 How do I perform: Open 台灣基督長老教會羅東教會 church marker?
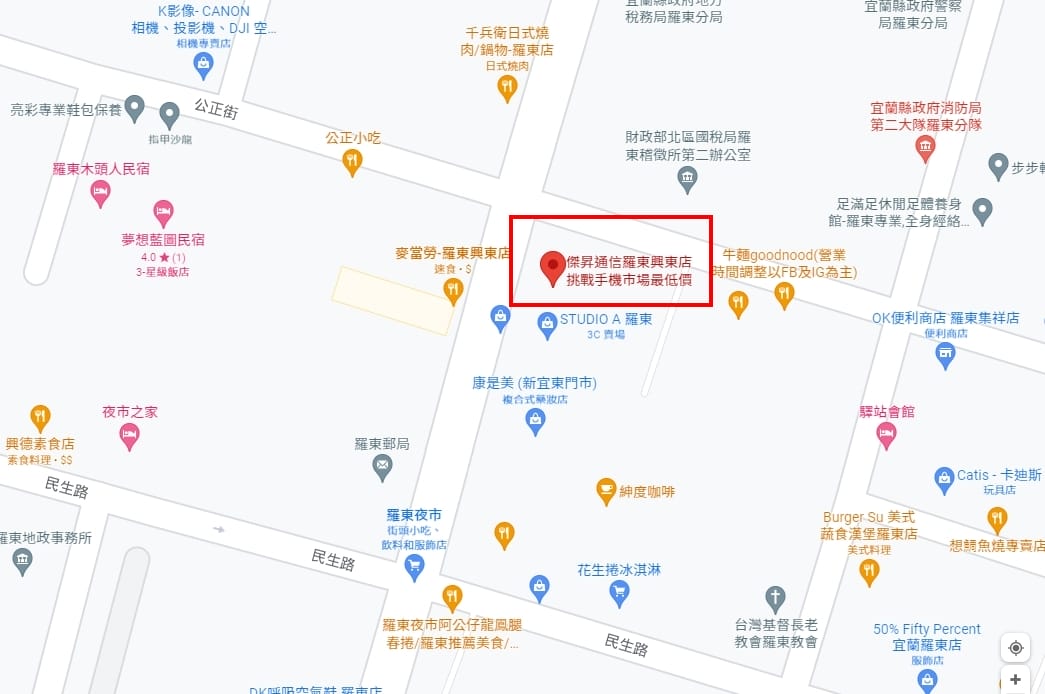click(x=774, y=600)
